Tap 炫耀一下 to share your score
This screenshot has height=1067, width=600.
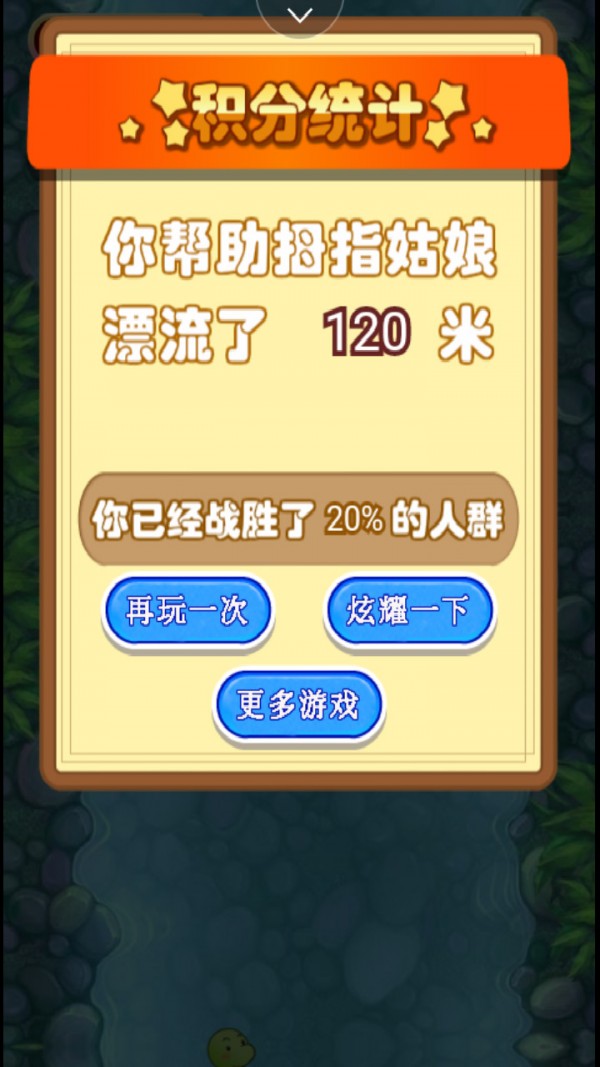[410, 612]
